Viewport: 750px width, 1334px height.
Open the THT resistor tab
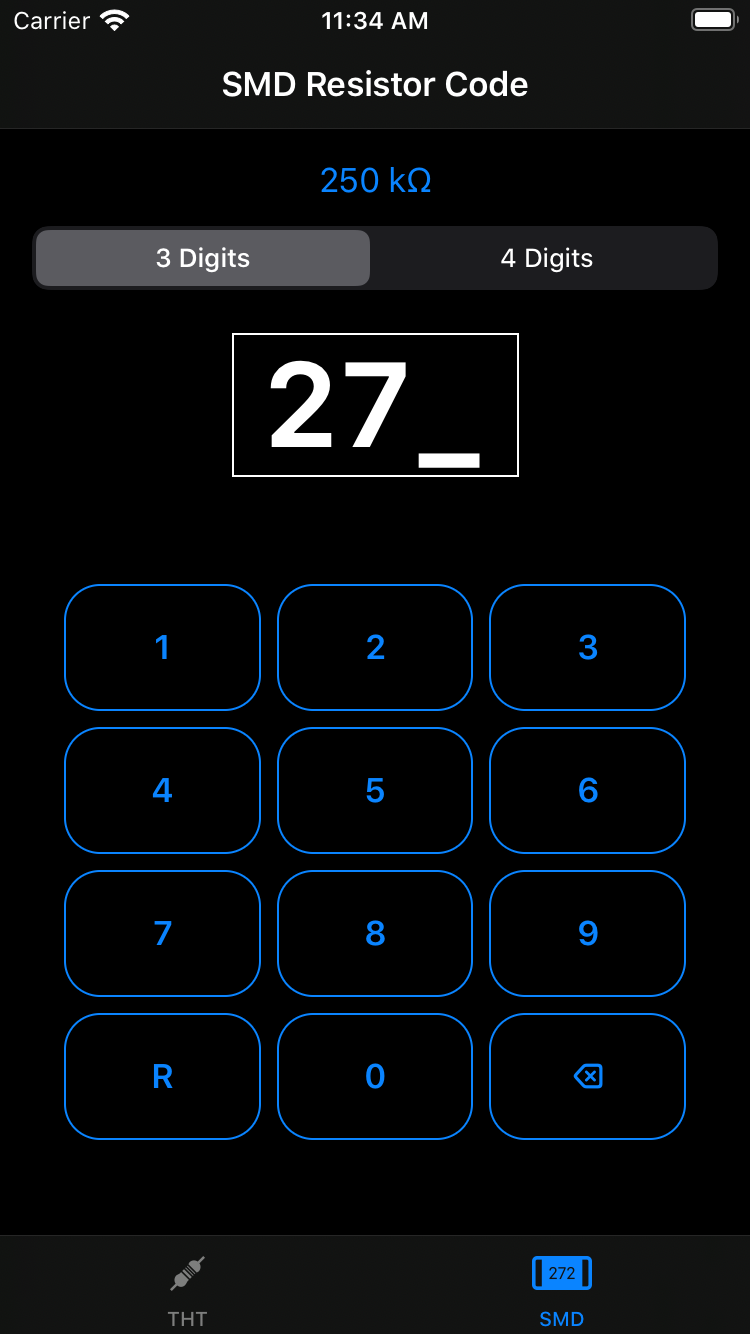pos(187,1288)
